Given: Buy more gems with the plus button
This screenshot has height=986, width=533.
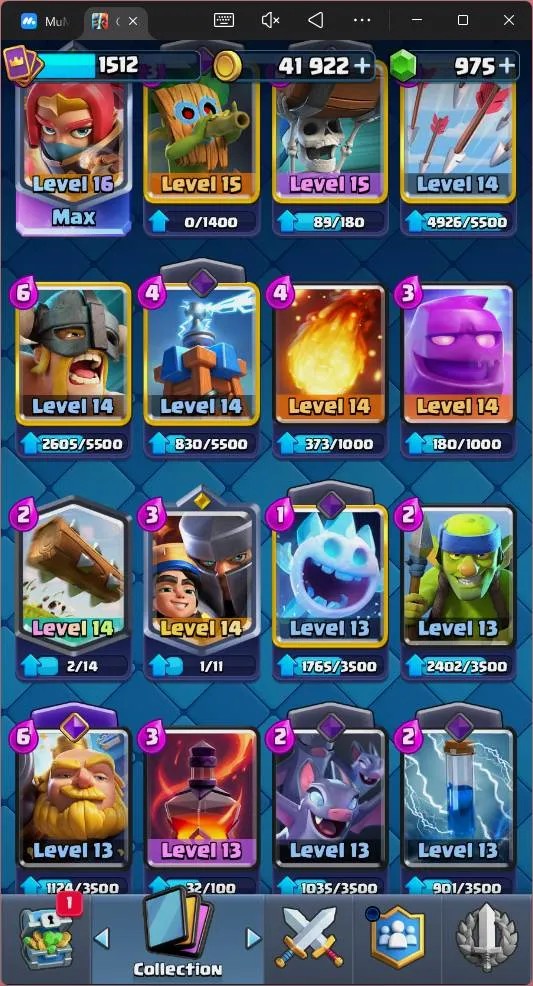Looking at the screenshot, I should click(506, 65).
